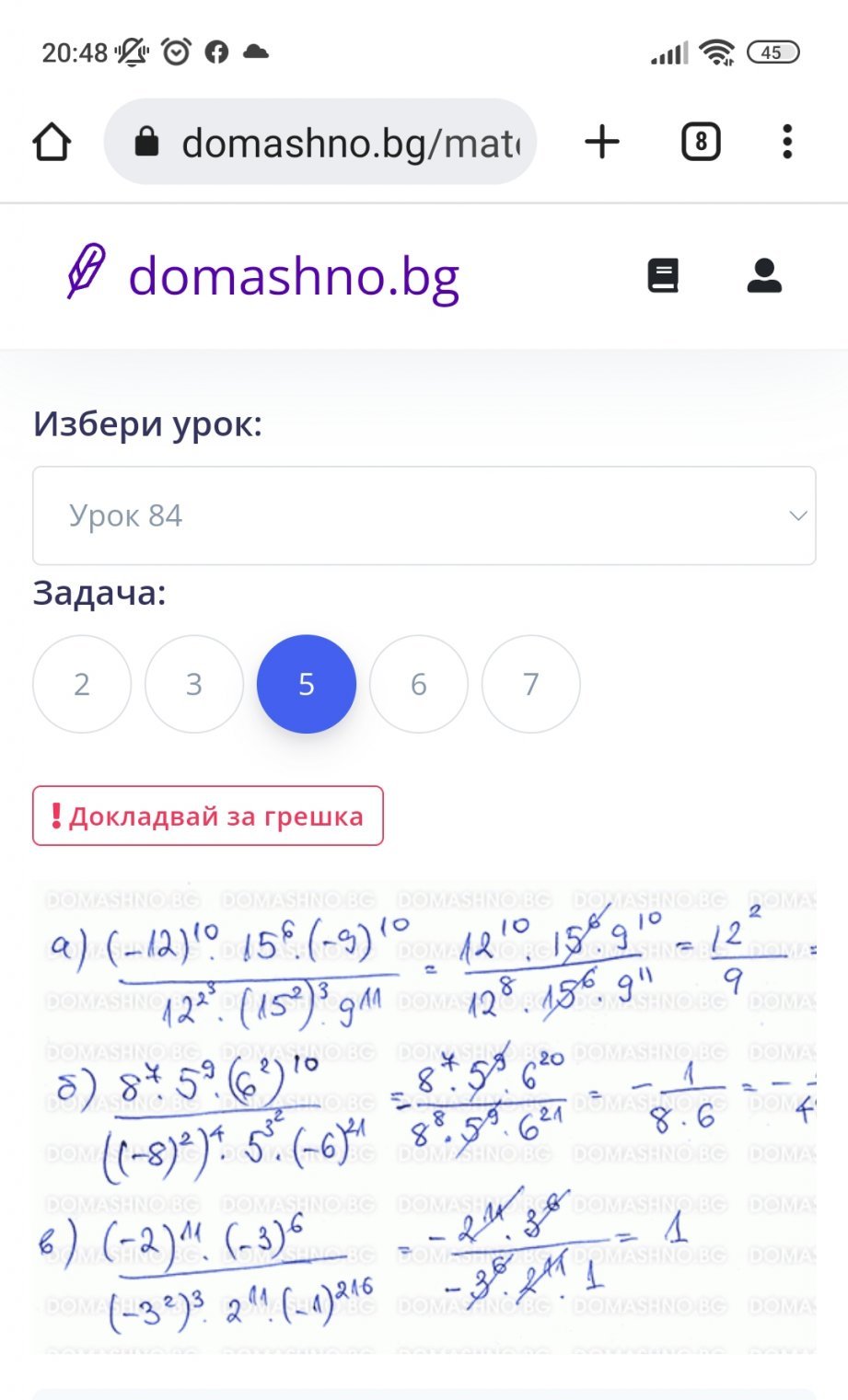
Task: Expand the Урок 84 lesson dropdown
Action: click(x=424, y=515)
